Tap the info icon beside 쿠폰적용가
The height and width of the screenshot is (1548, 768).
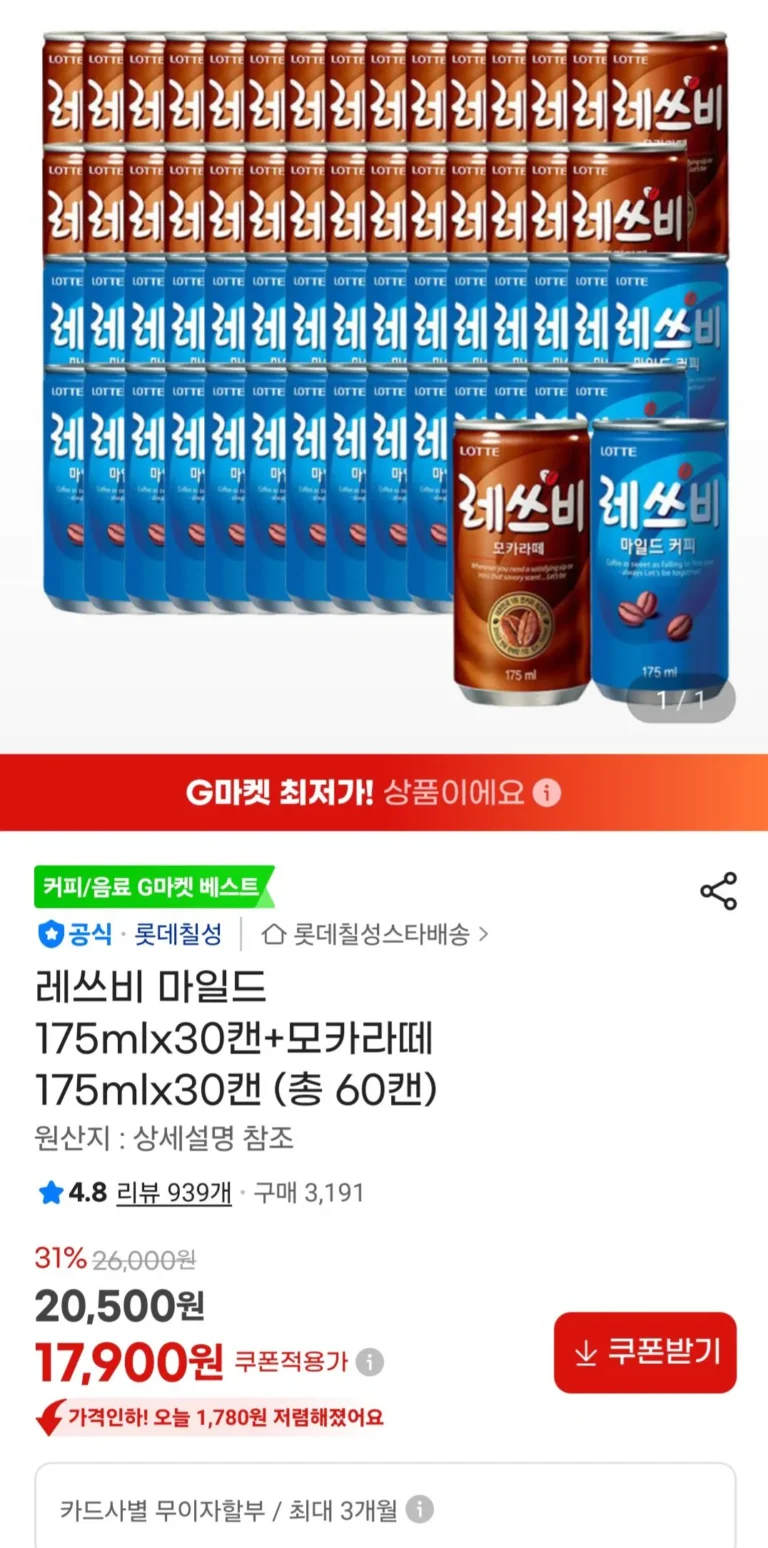pos(370,1362)
